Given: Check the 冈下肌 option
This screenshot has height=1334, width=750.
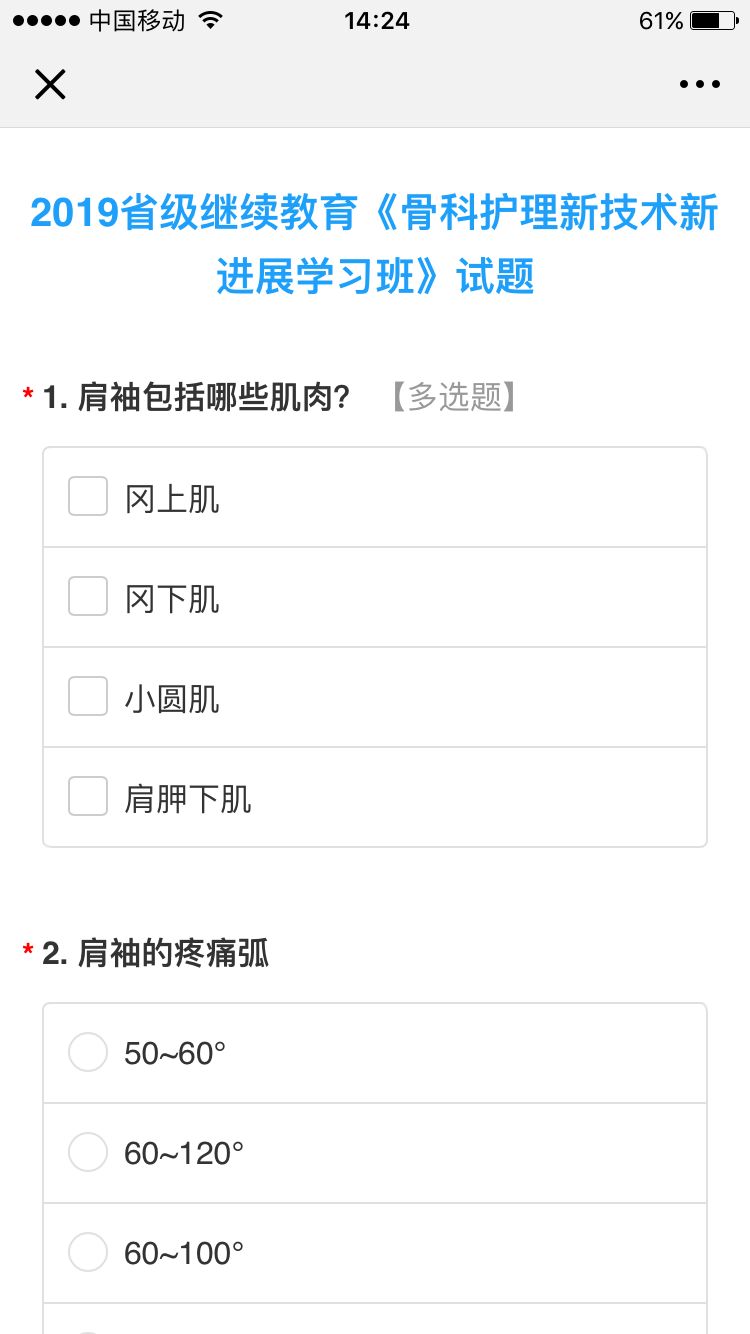Looking at the screenshot, I should tap(375, 597).
